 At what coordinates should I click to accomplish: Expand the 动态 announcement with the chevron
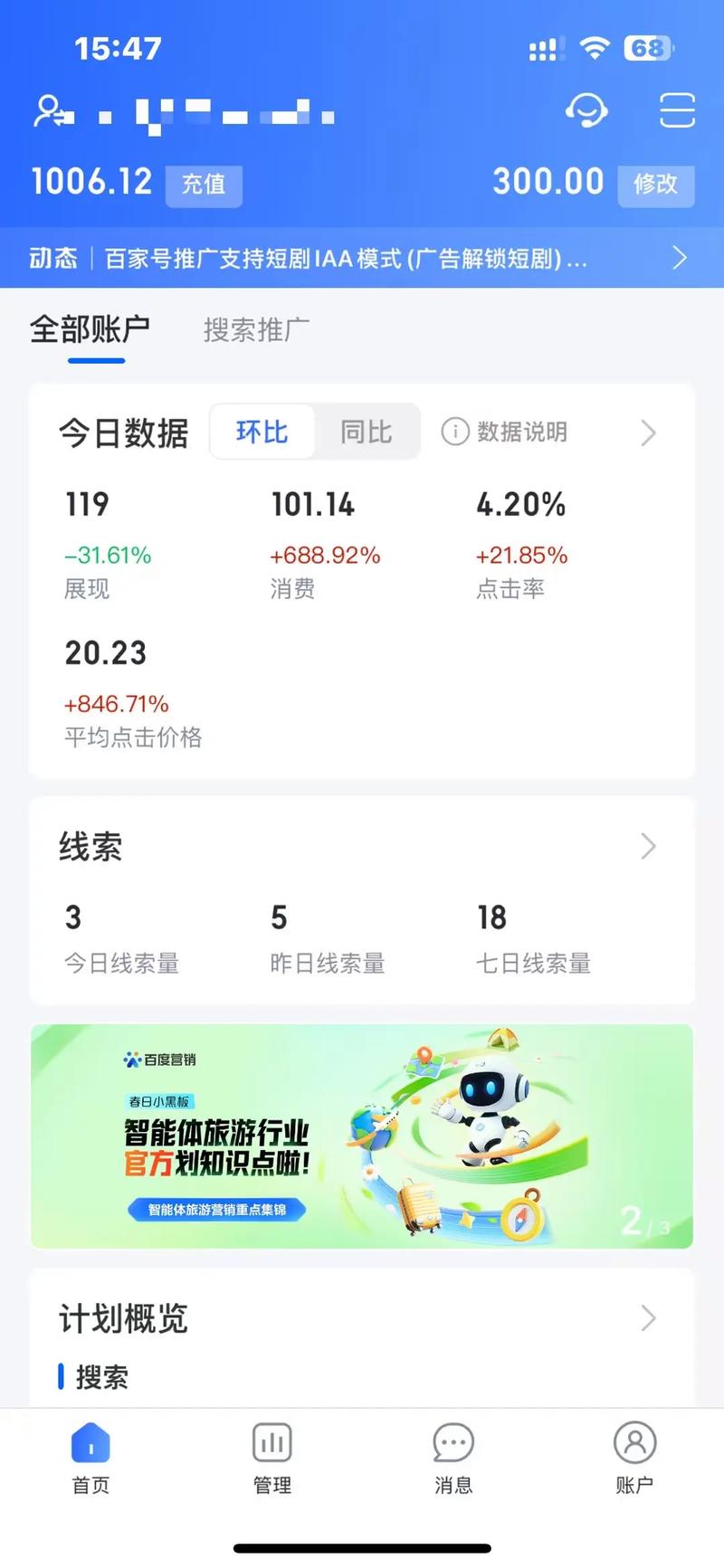click(679, 258)
